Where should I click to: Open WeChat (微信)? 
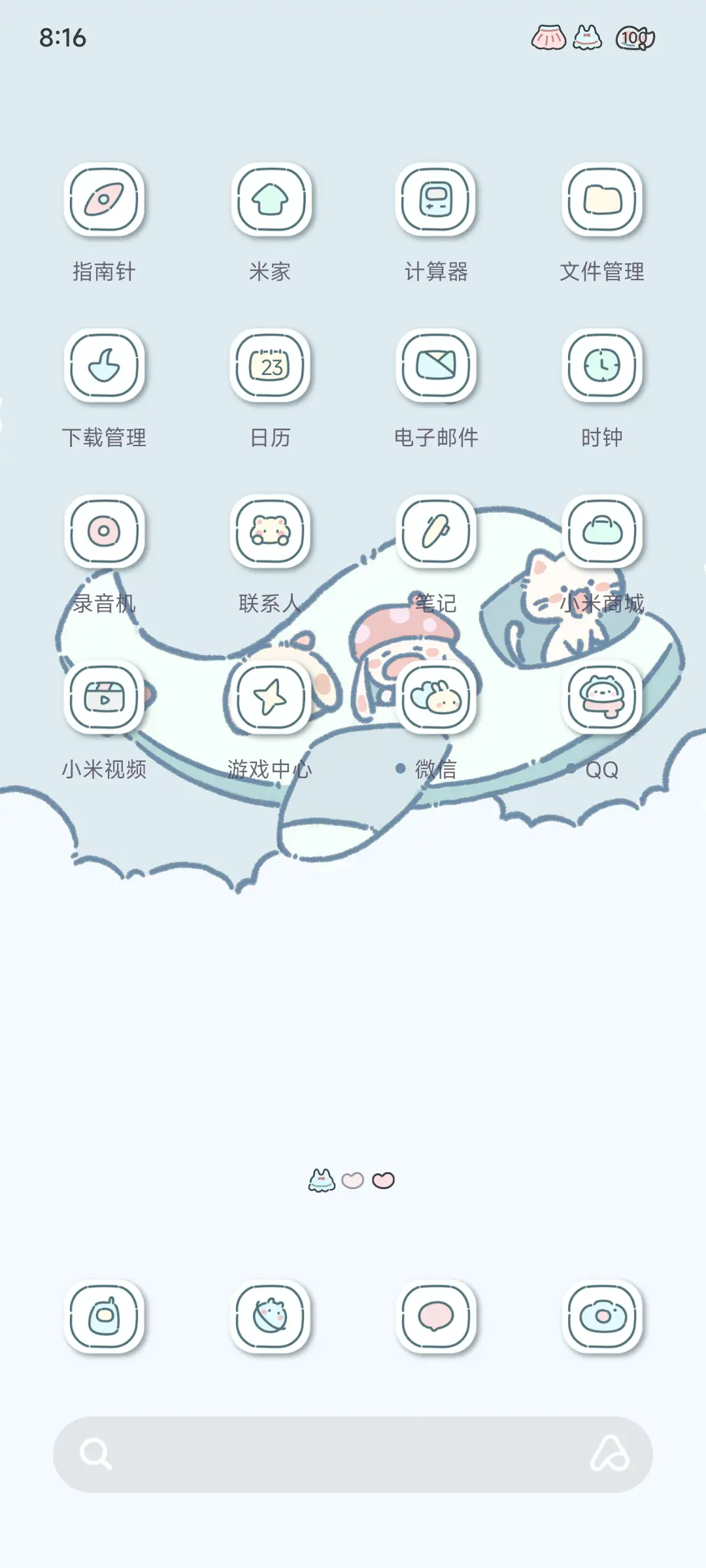coord(435,698)
